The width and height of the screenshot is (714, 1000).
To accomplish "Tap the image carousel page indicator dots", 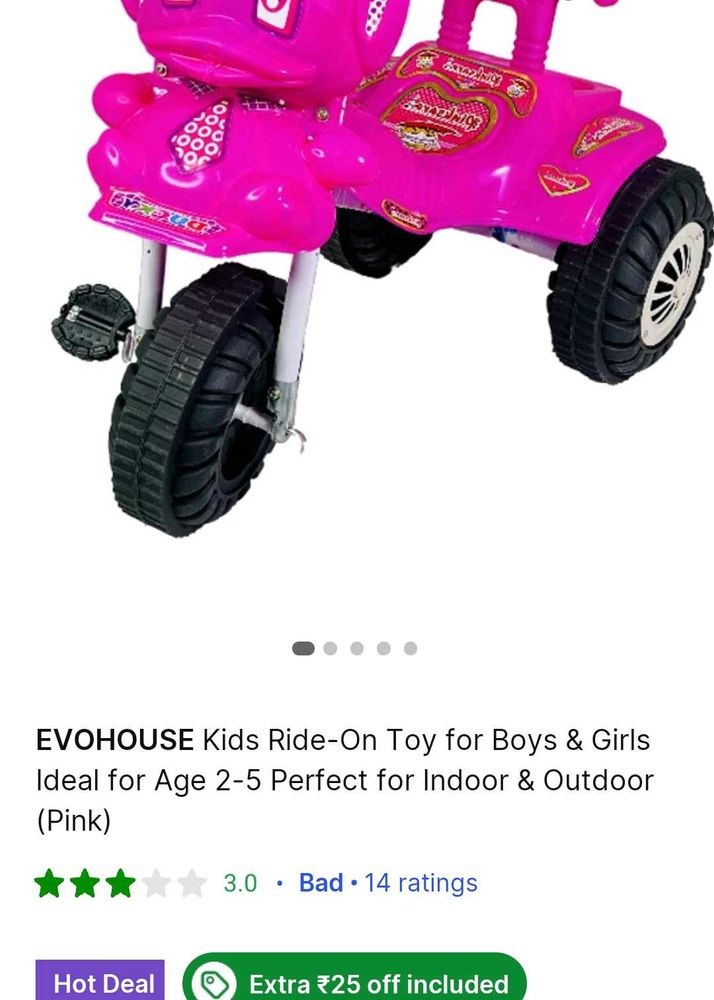I will tap(356, 648).
